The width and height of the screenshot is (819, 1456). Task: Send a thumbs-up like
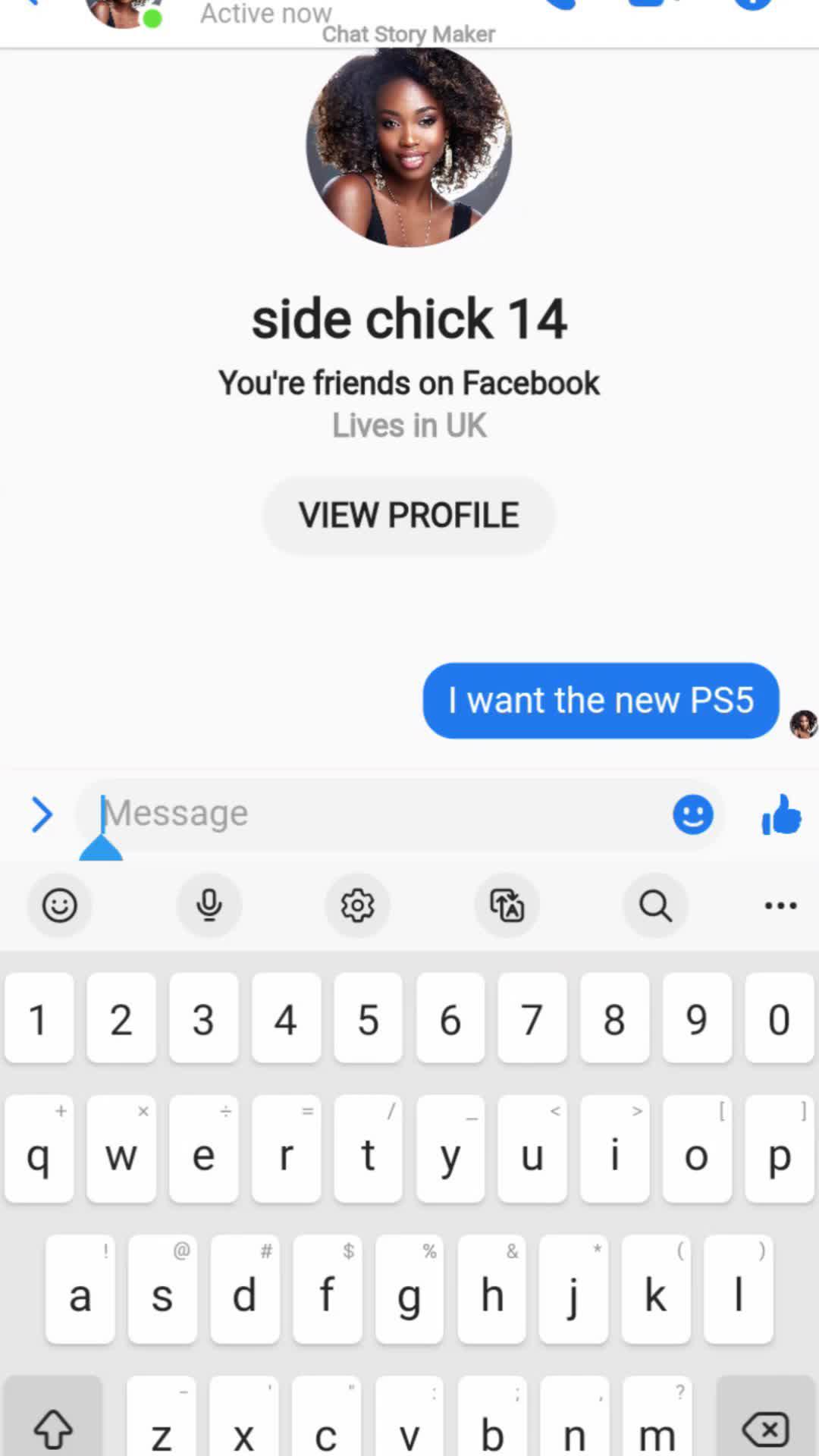781,814
